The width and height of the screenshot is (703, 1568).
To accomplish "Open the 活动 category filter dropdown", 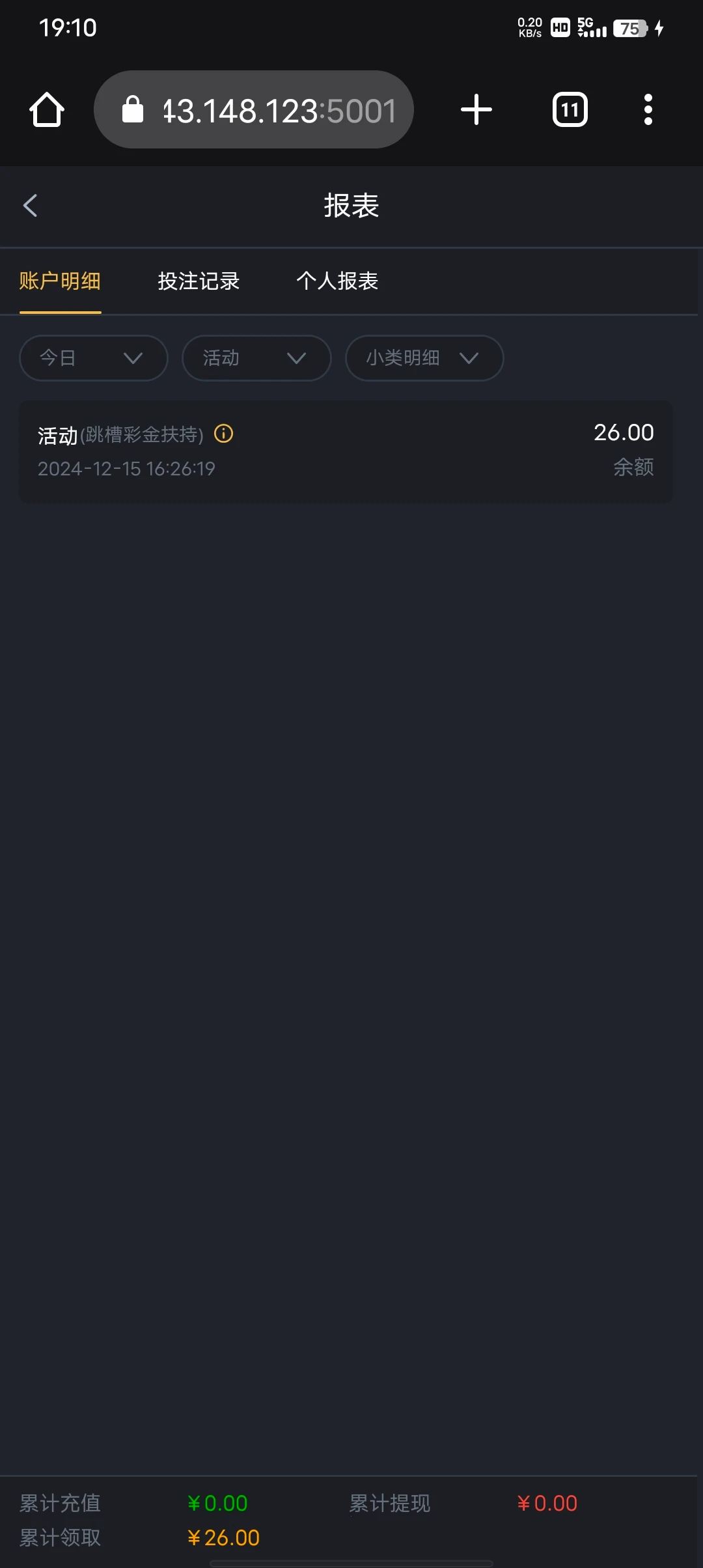I will coord(256,358).
